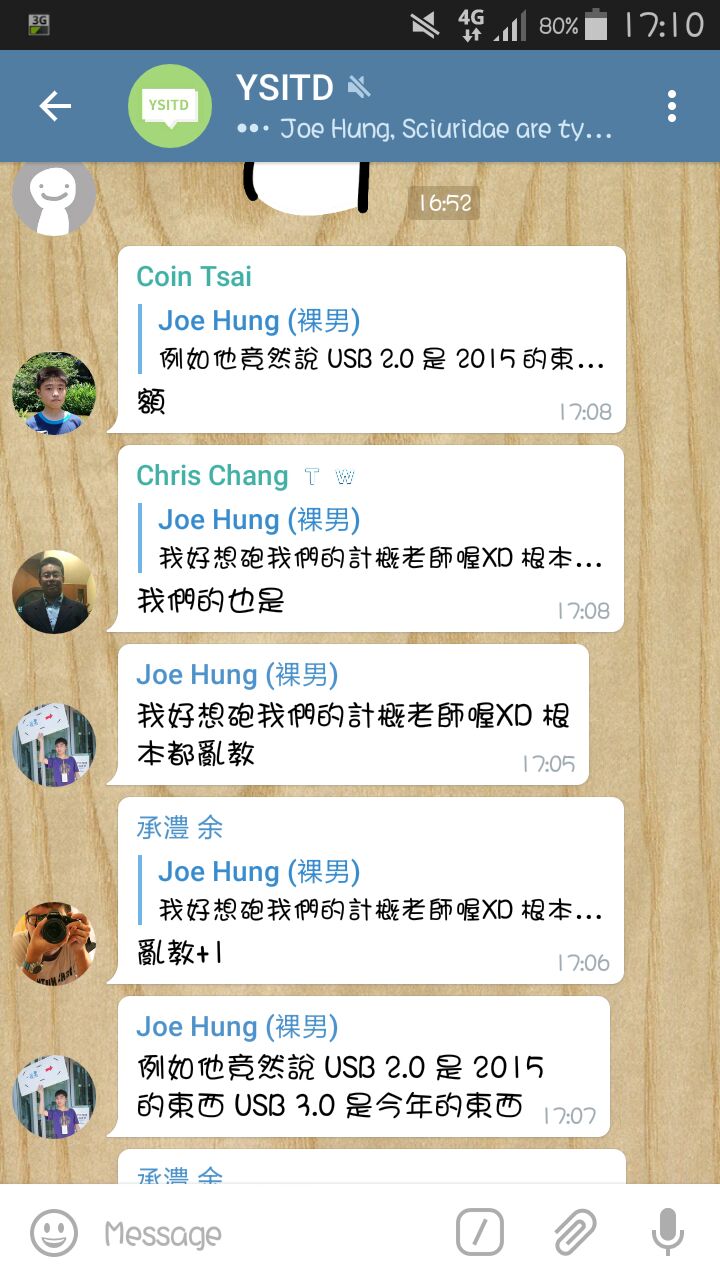Tap 承澧 余's camera avatar

(54, 943)
